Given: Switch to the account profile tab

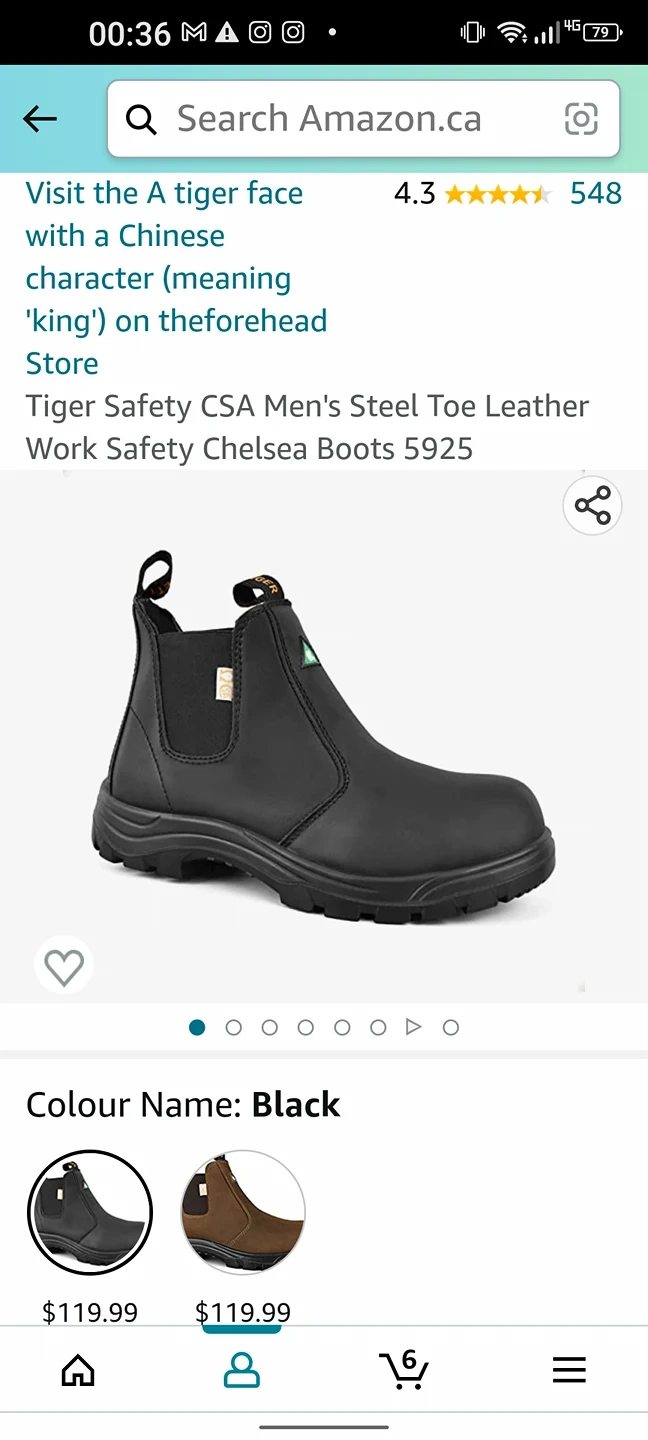Looking at the screenshot, I should point(241,1370).
